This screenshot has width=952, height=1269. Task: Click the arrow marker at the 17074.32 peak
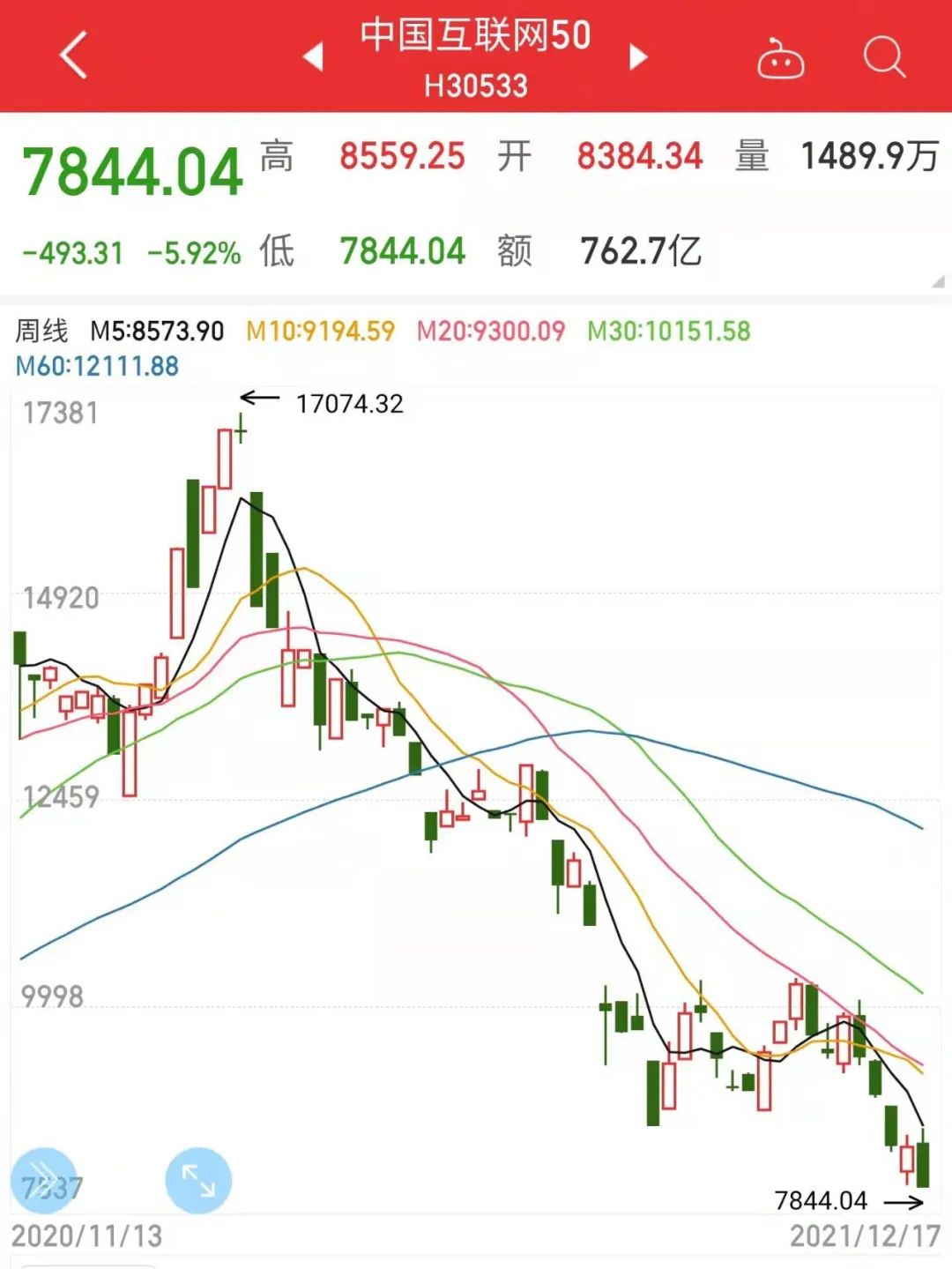[x=261, y=398]
